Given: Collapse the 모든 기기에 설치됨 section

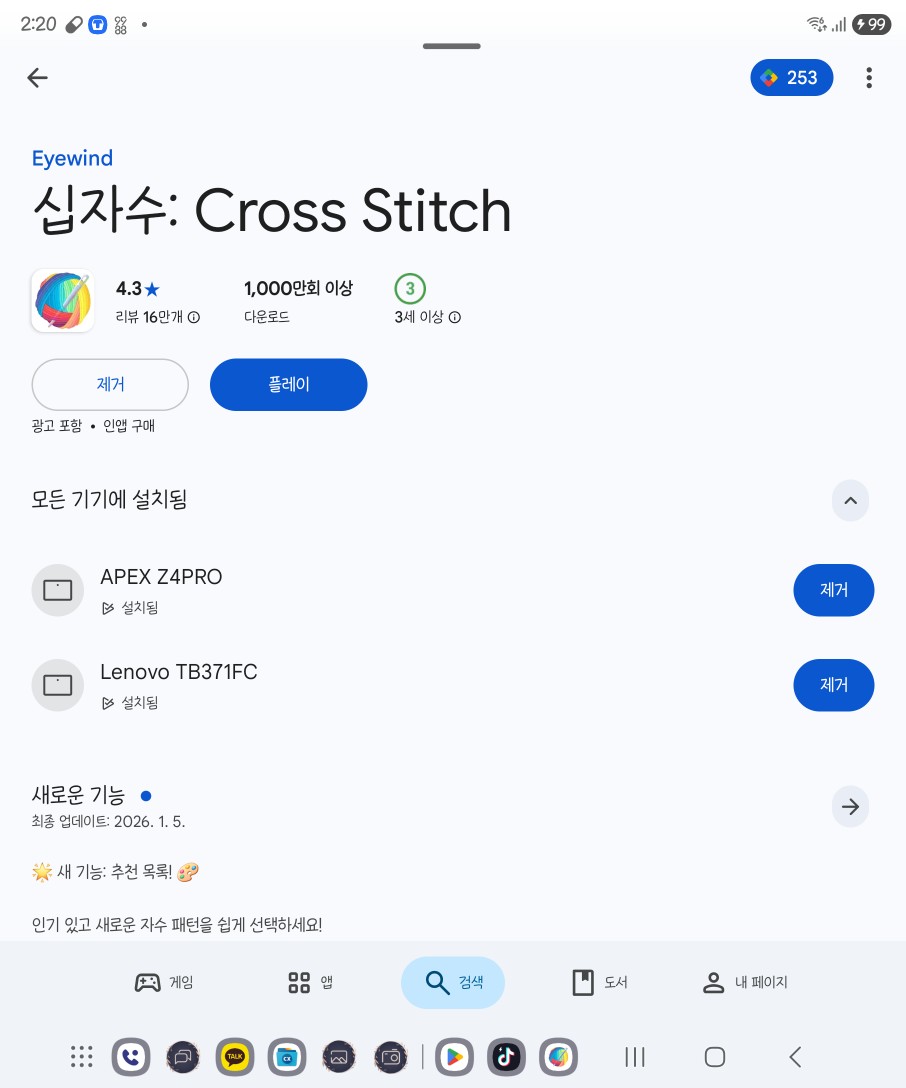Looking at the screenshot, I should pyautogui.click(x=850, y=501).
